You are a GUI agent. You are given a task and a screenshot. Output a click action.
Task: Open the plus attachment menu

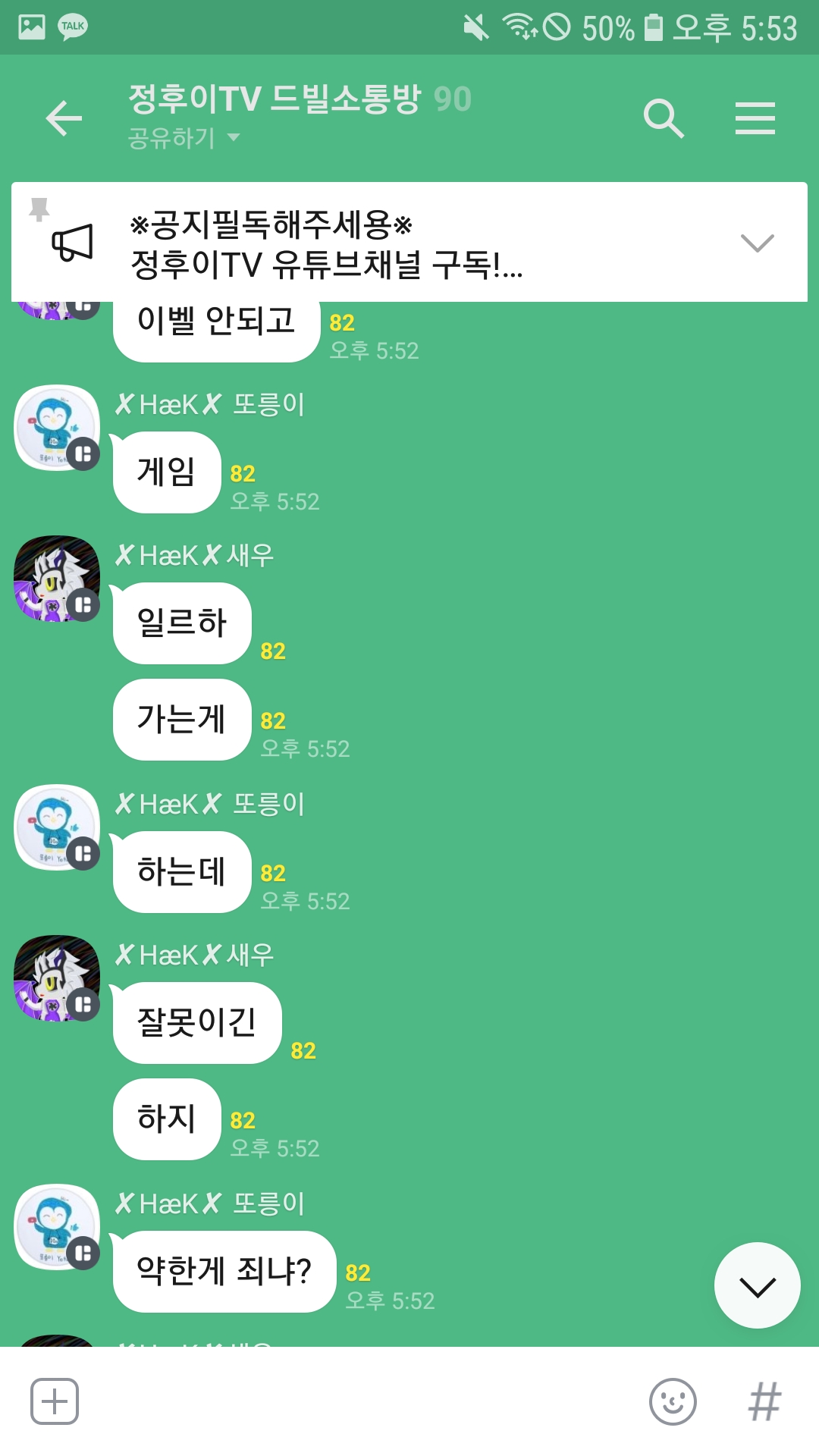click(x=55, y=1401)
